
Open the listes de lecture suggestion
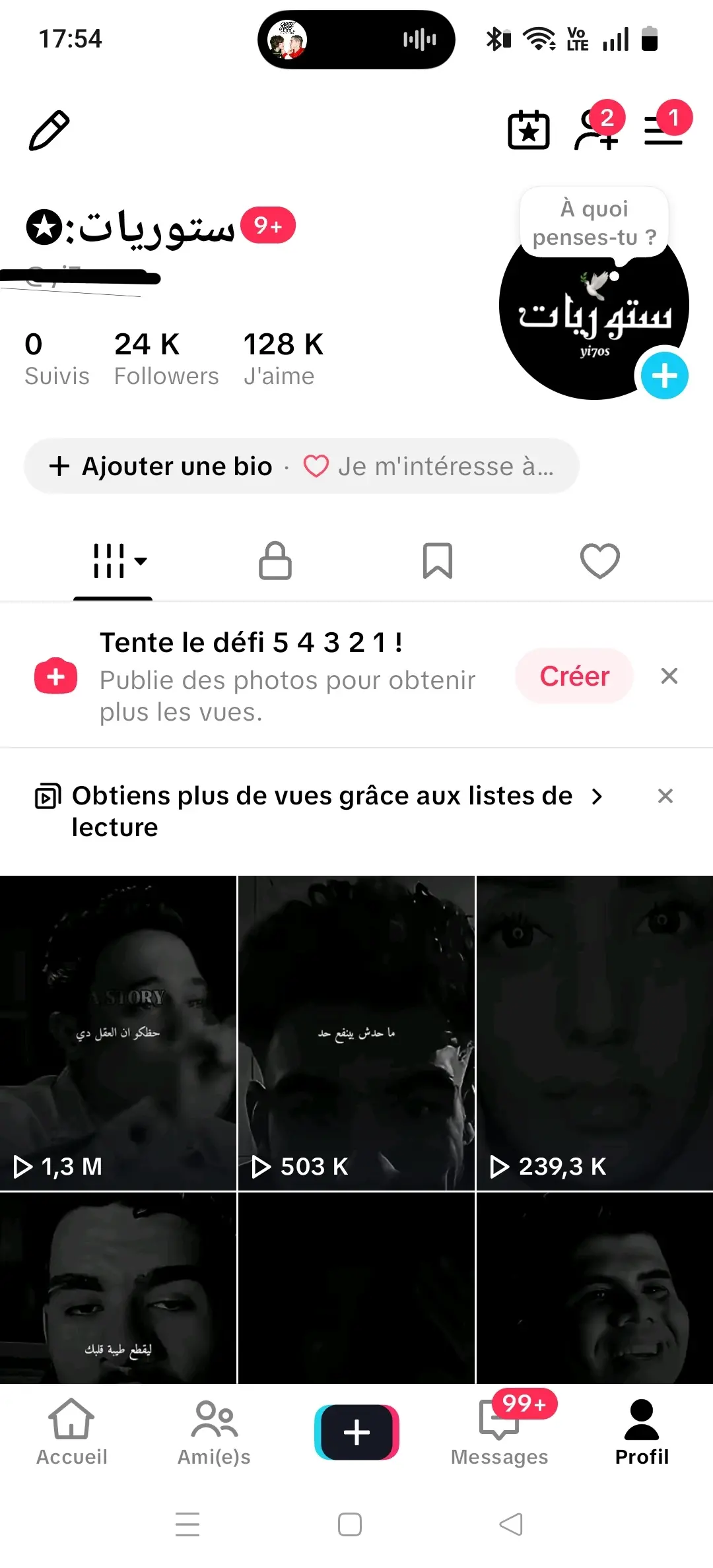click(318, 811)
